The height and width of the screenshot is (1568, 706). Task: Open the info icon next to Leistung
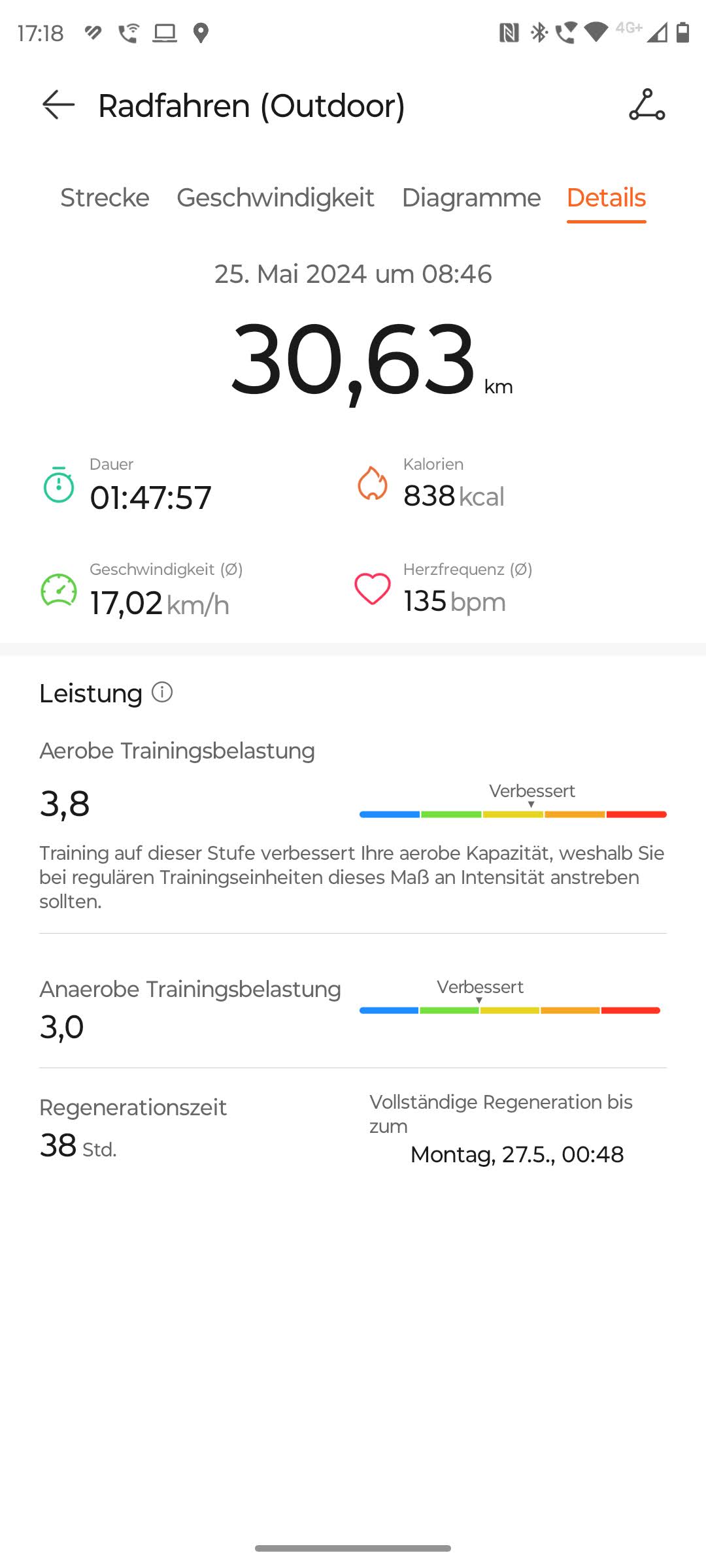click(x=162, y=692)
